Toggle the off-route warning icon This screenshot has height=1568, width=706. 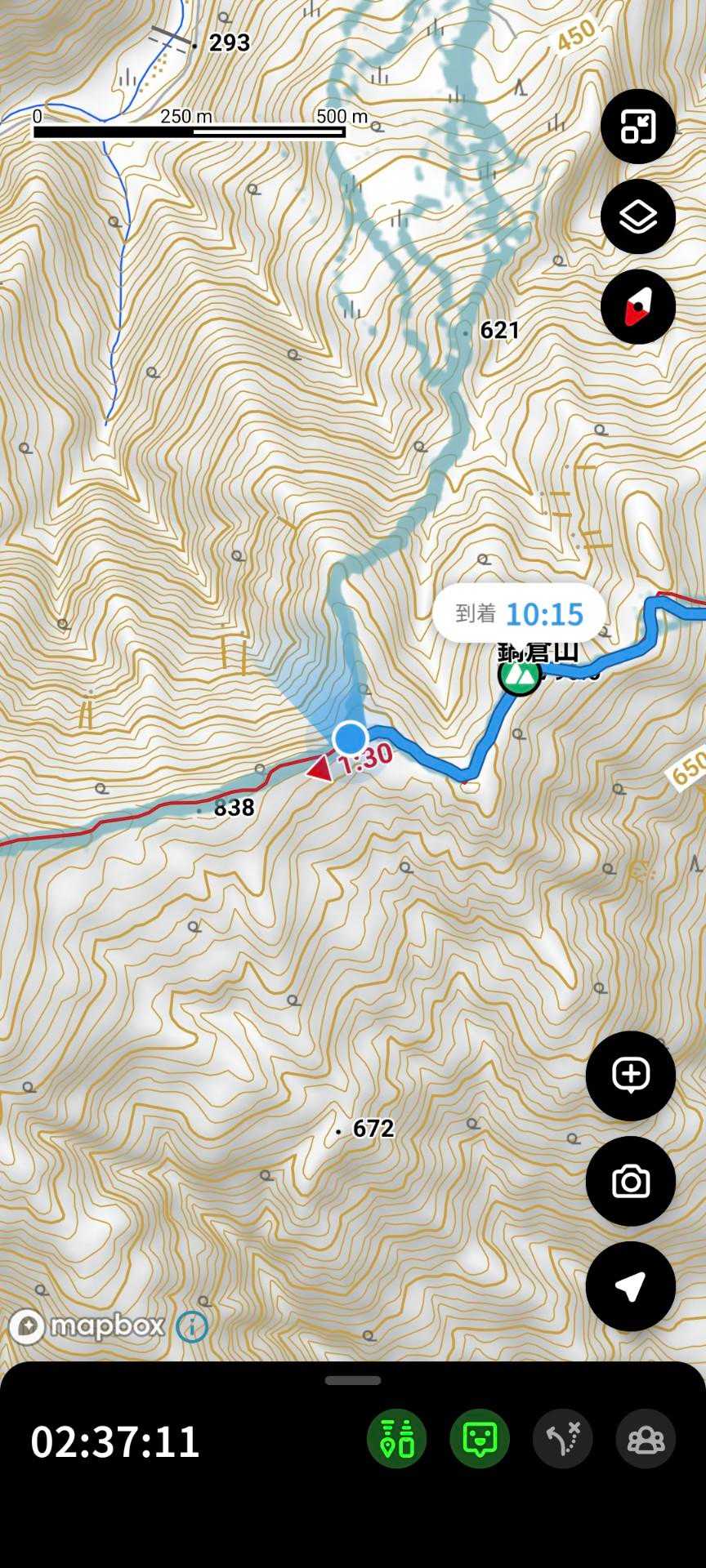(x=562, y=1439)
